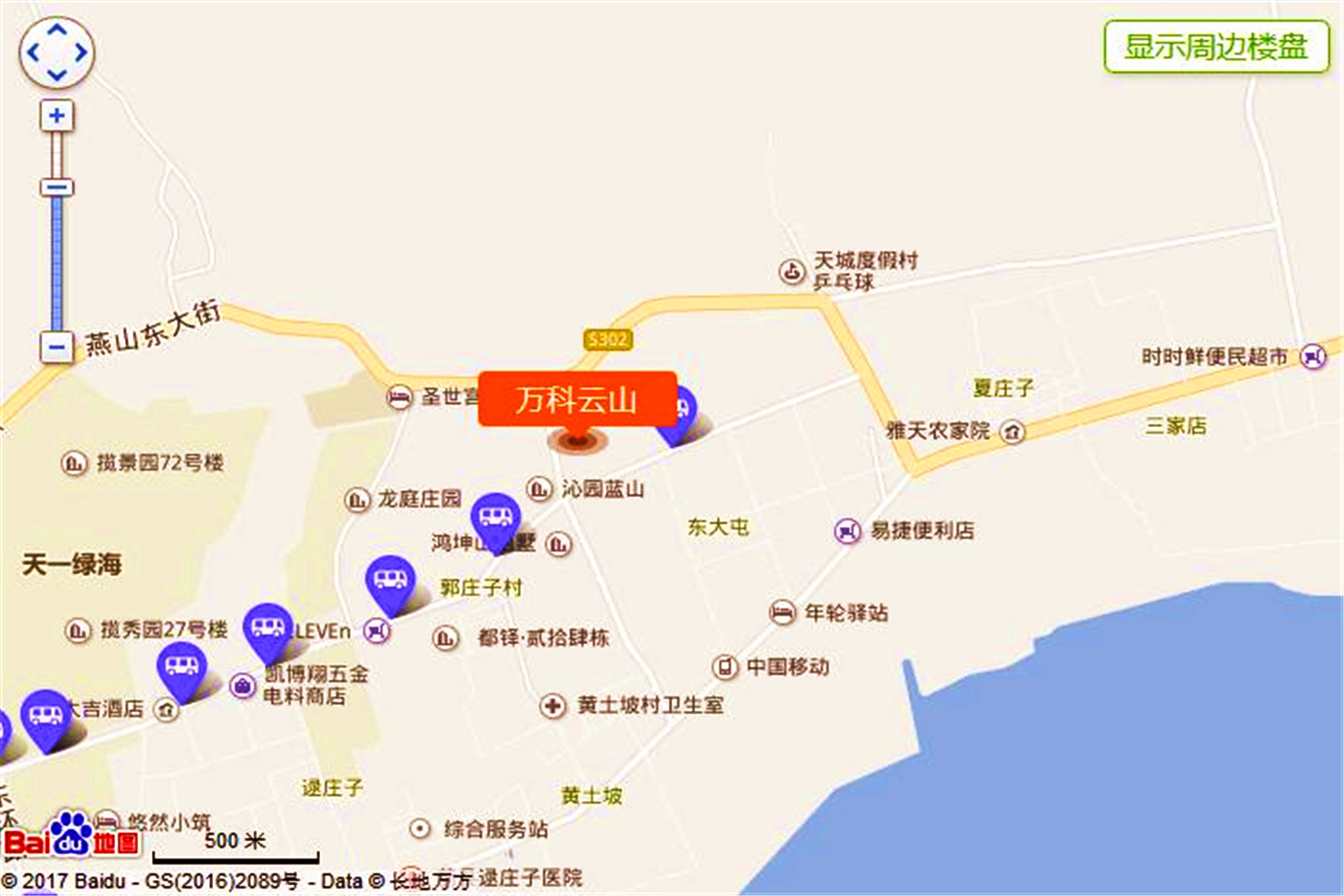Pan the map right with the right arrow
The image size is (1344, 896).
[80, 52]
